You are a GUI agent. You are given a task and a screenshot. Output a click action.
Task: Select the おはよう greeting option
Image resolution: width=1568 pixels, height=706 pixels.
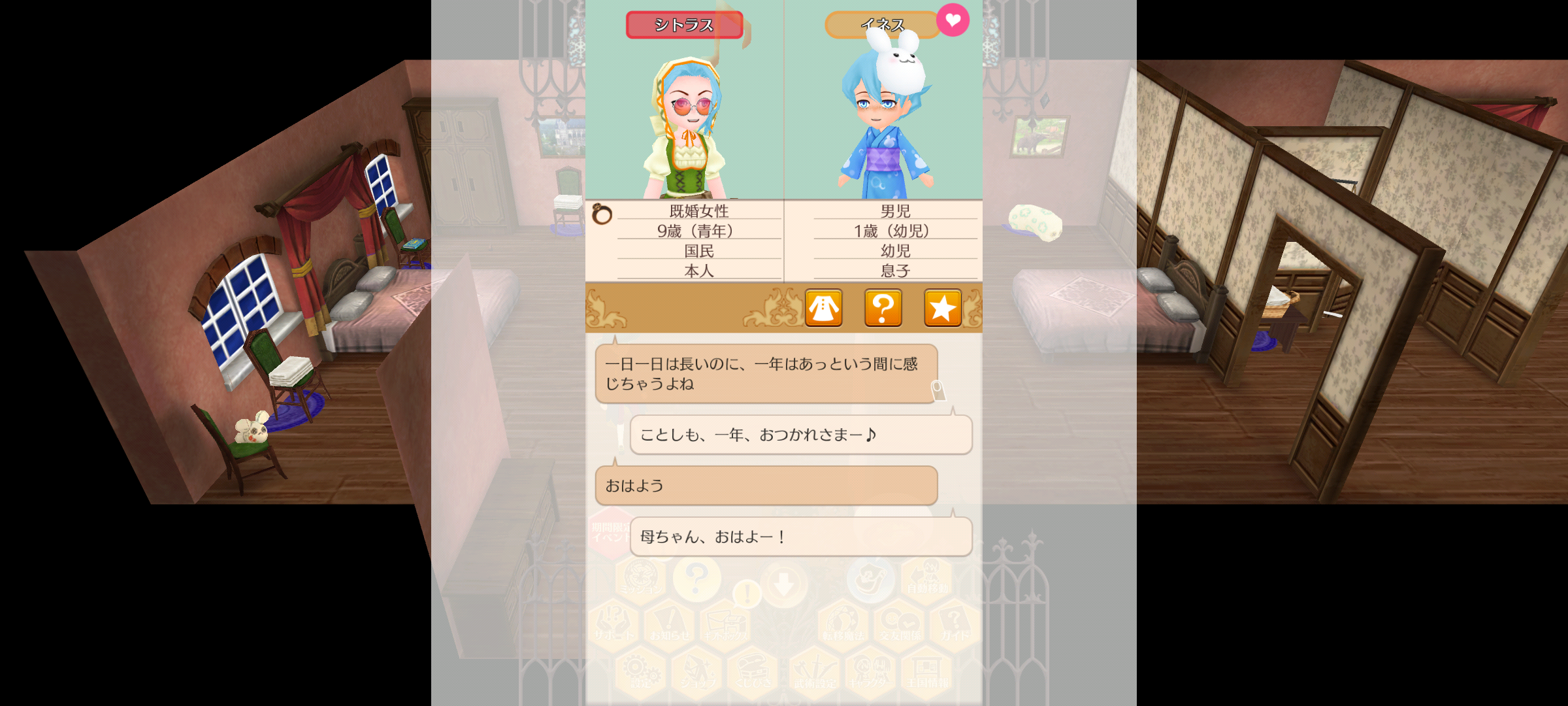766,486
